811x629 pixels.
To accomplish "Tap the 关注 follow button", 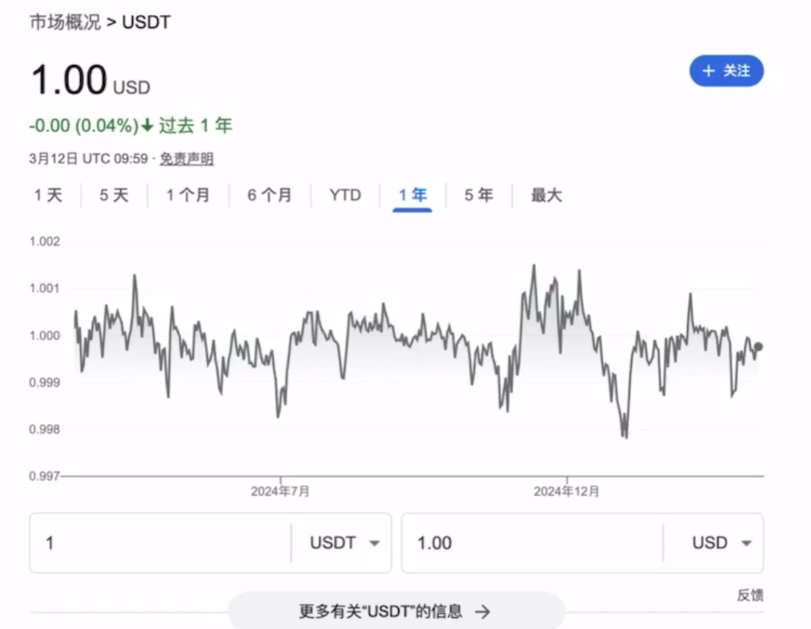I will coord(726,71).
